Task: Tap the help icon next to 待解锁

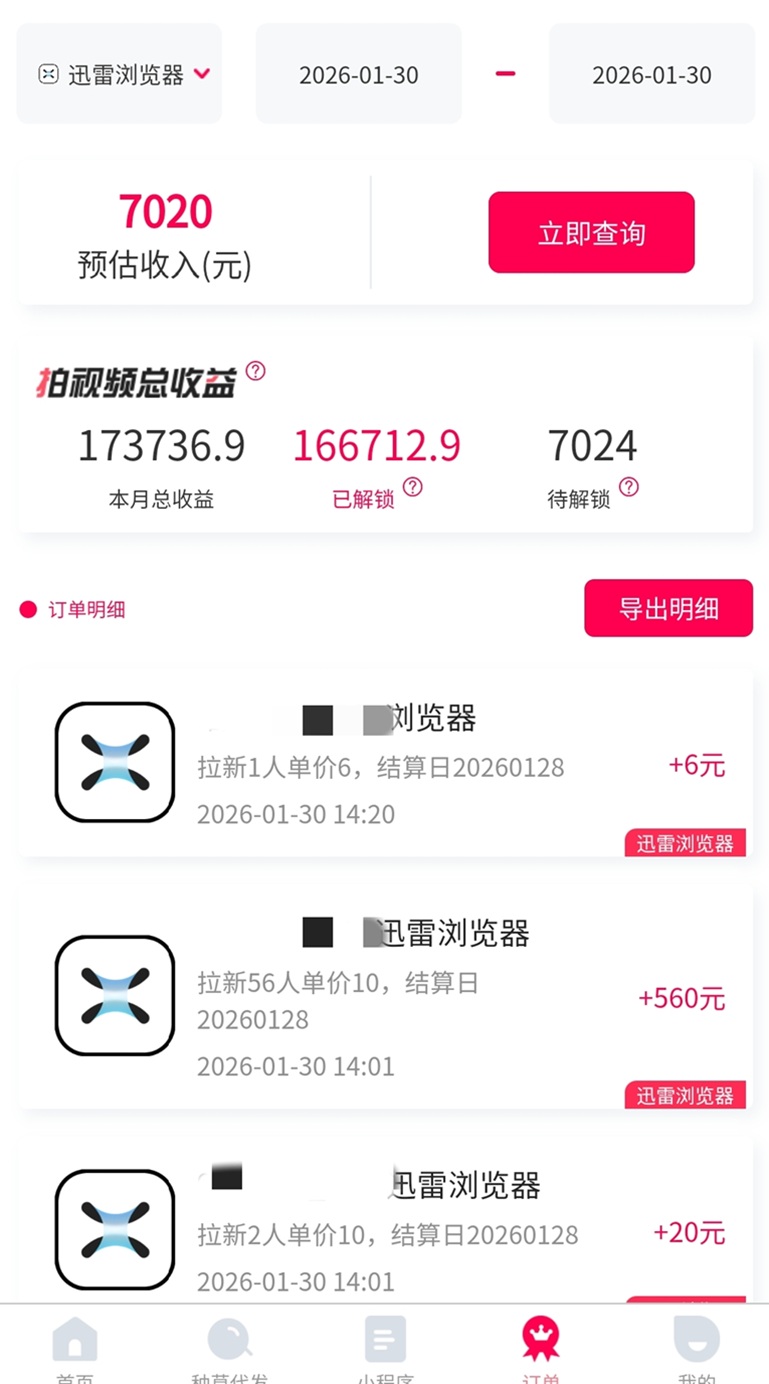Action: click(629, 489)
